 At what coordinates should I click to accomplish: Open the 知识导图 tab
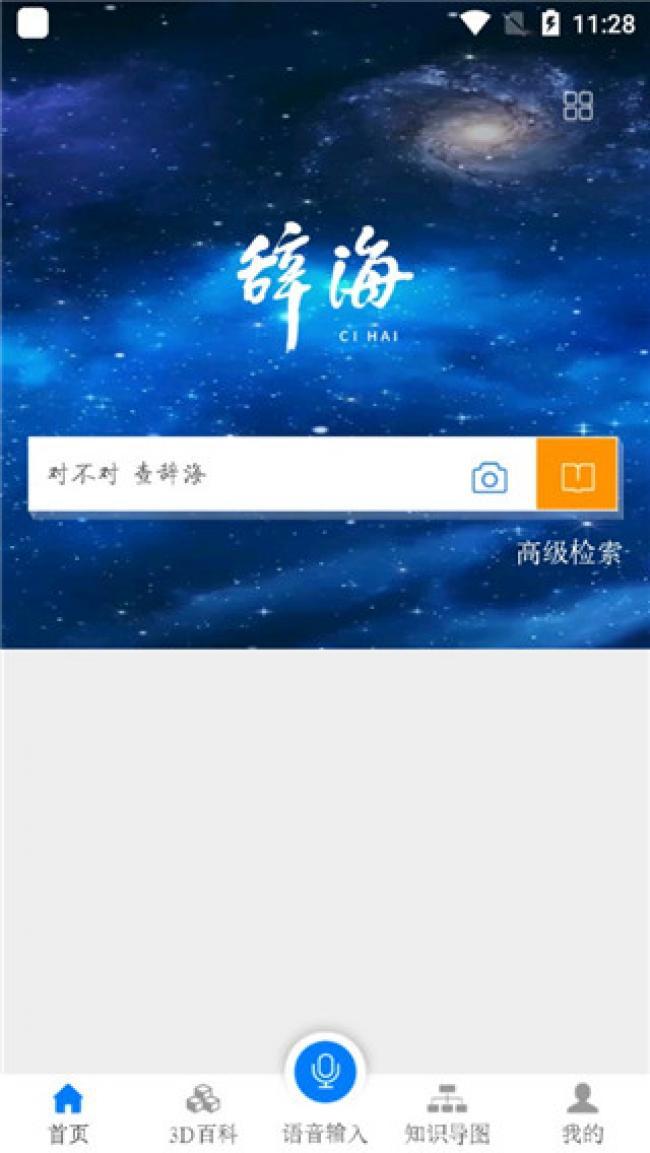coord(447,1113)
